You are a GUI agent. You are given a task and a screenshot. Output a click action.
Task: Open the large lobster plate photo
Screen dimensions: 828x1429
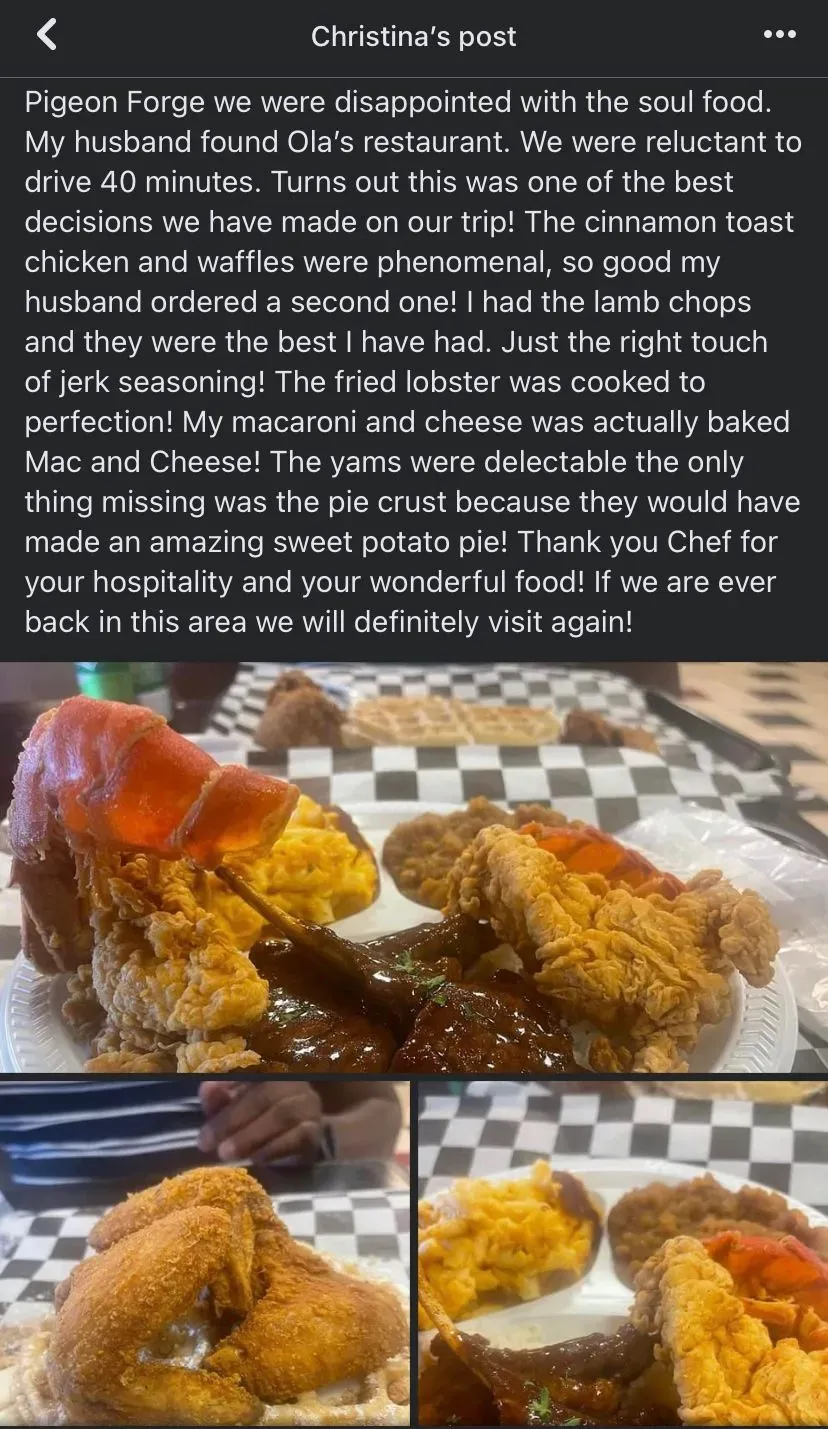414,866
